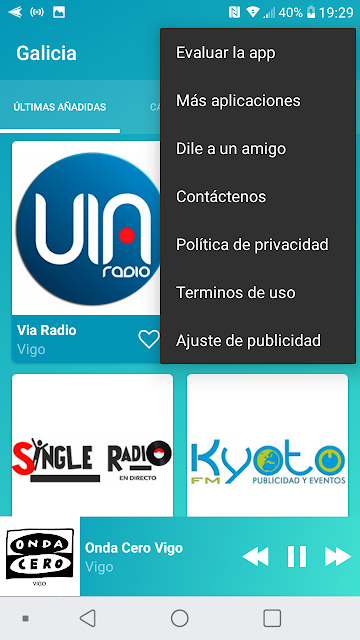Screen dimensions: 360x640
Task: Pause Onda Cero Vigo playback
Action: tap(297, 556)
